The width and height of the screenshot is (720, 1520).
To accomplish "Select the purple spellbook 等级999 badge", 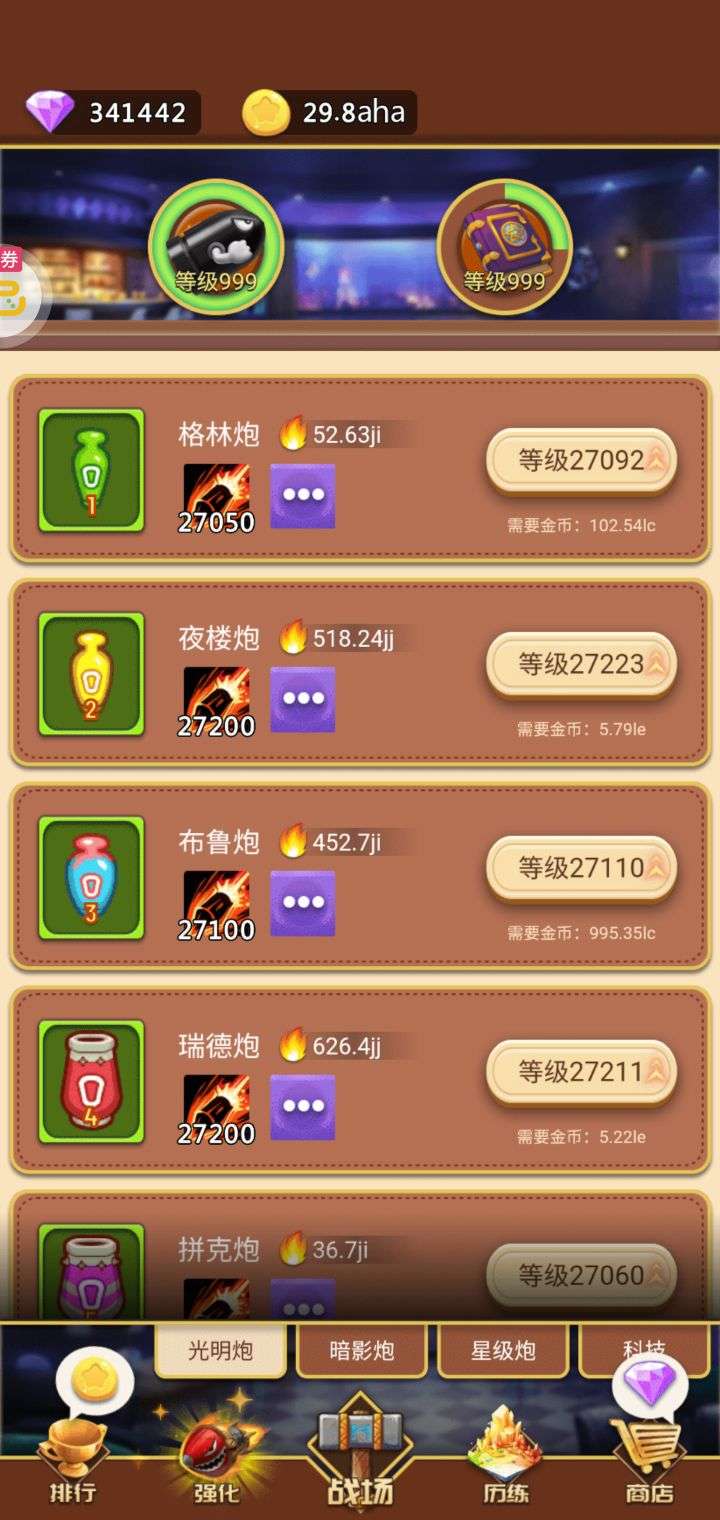I will tap(504, 246).
